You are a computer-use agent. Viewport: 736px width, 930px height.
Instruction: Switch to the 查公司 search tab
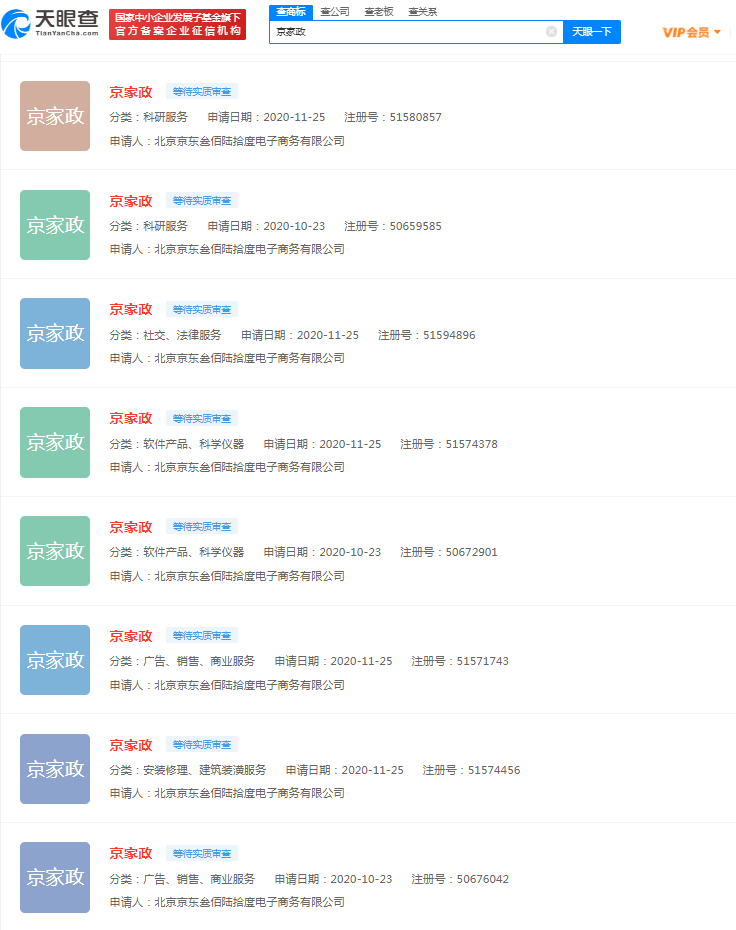[x=335, y=12]
